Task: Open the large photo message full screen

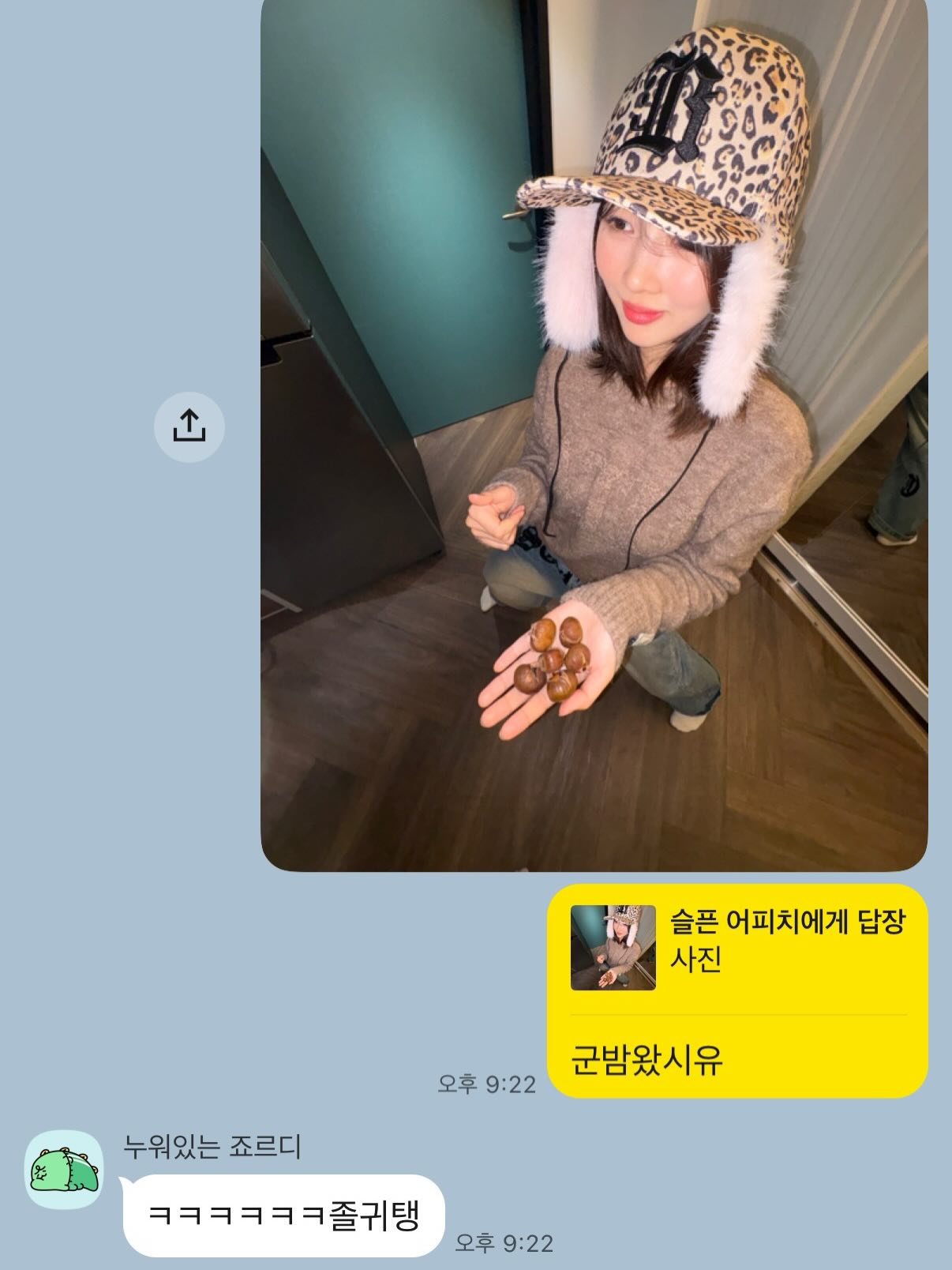Action: [x=594, y=434]
